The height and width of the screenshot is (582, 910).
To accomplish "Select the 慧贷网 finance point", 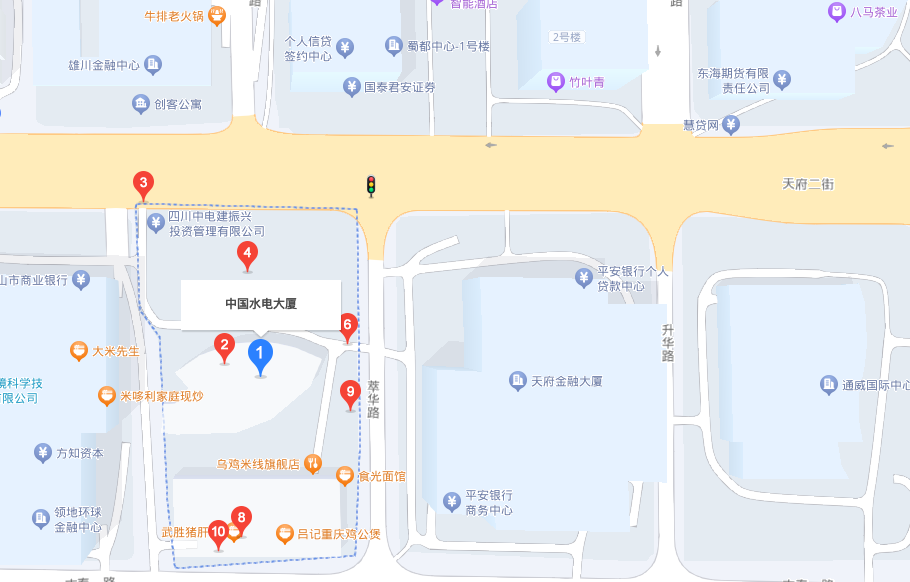I will tap(731, 125).
